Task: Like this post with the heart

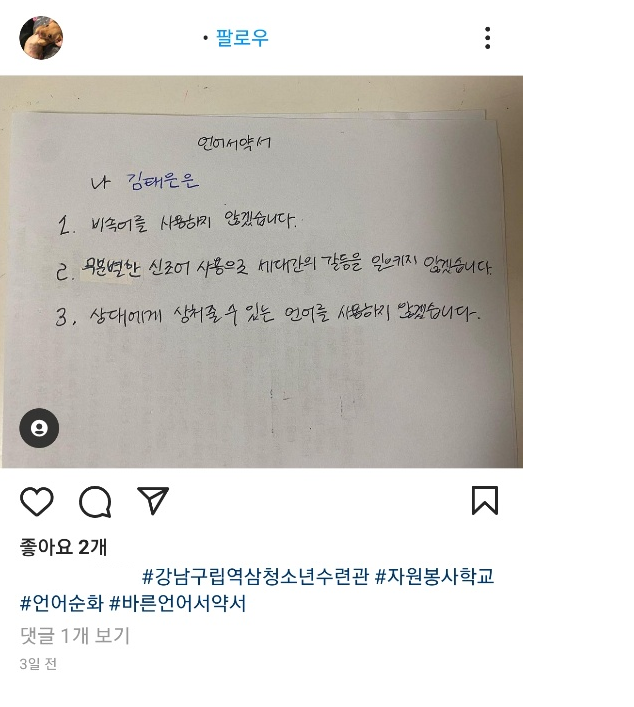Action: click(x=37, y=501)
